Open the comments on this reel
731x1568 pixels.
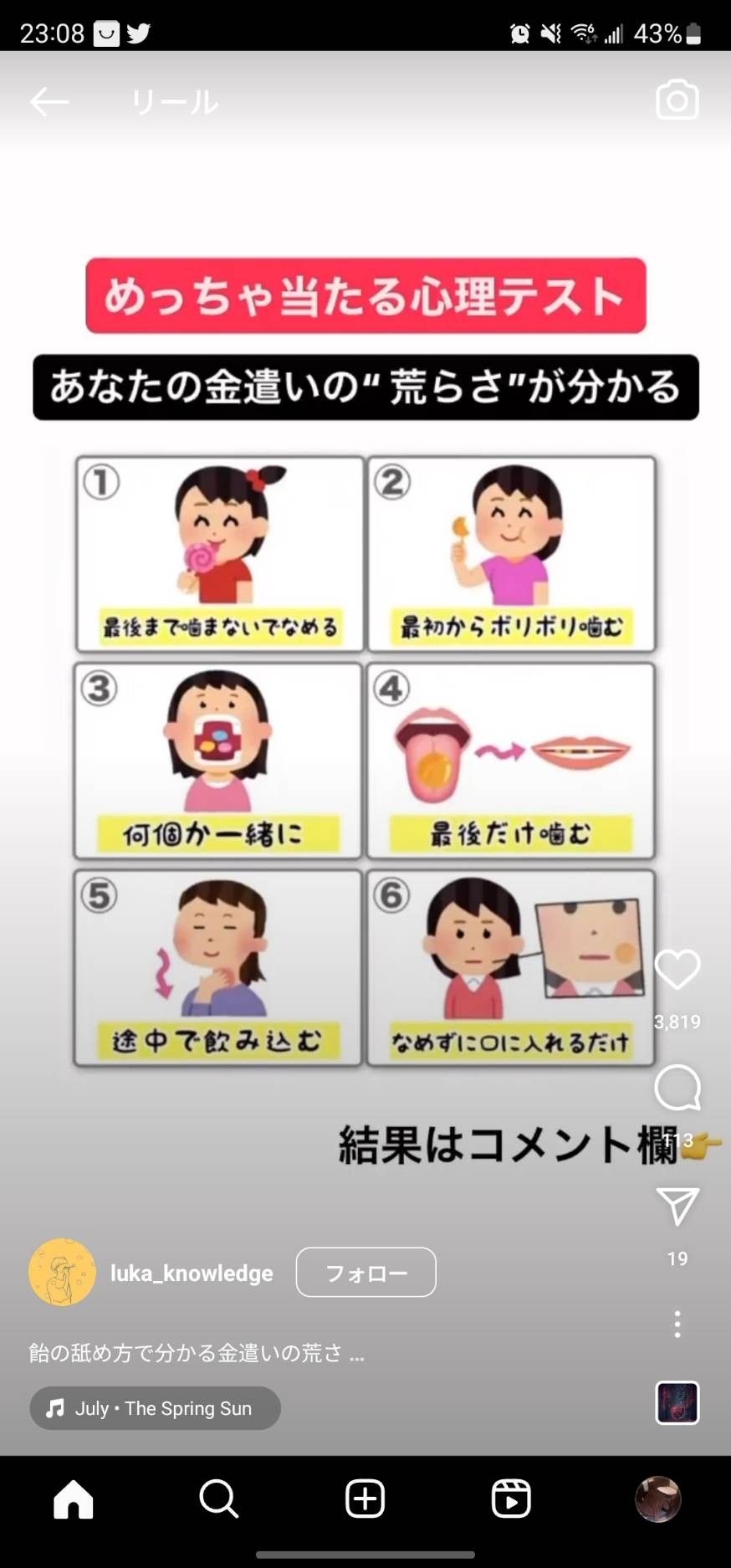(x=677, y=1087)
